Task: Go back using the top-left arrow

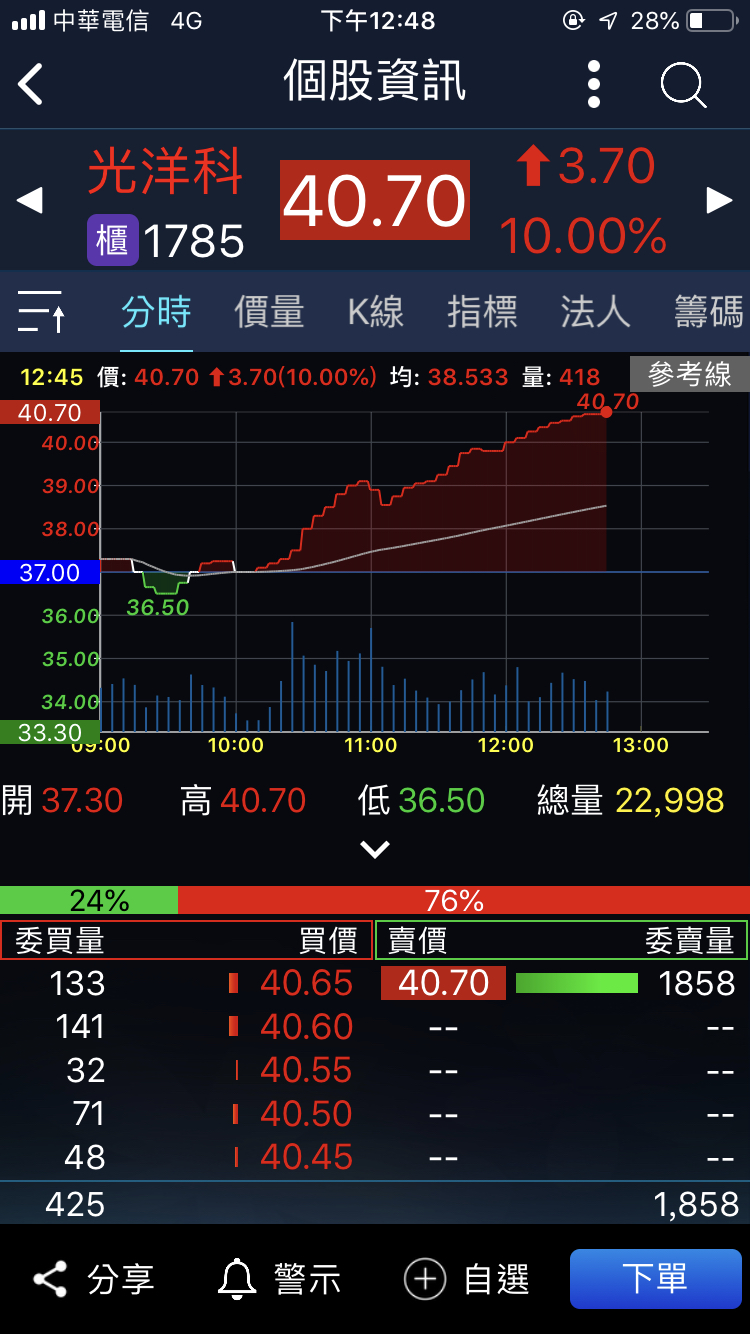Action: click(32, 84)
